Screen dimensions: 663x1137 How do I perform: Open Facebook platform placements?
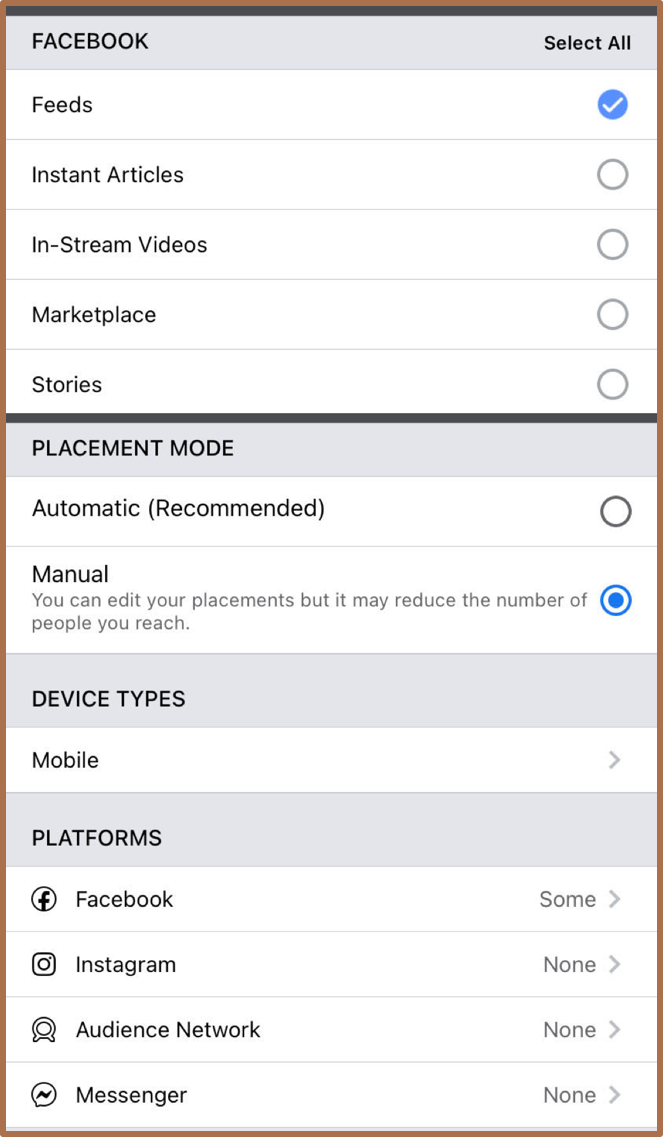click(332, 899)
